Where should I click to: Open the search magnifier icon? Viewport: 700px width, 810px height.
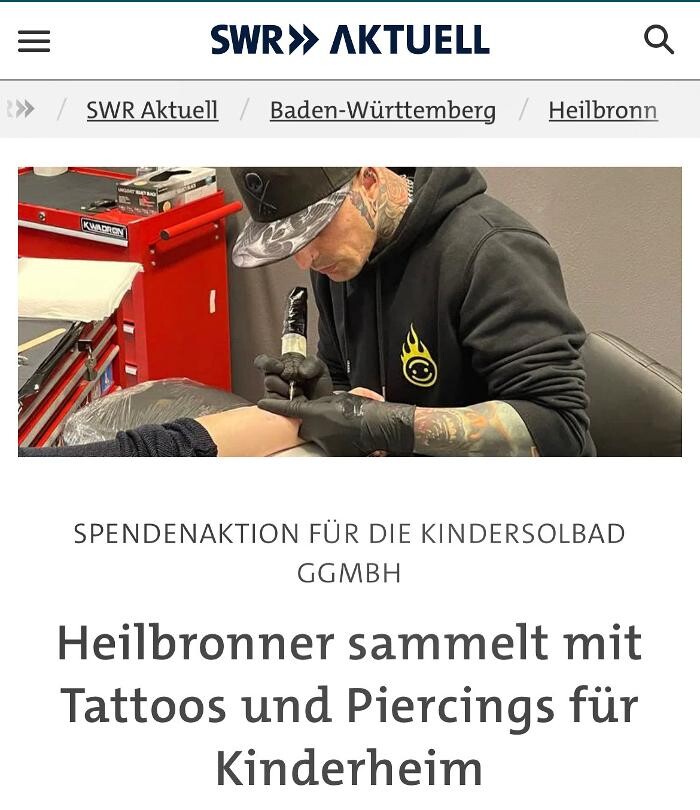pos(659,40)
